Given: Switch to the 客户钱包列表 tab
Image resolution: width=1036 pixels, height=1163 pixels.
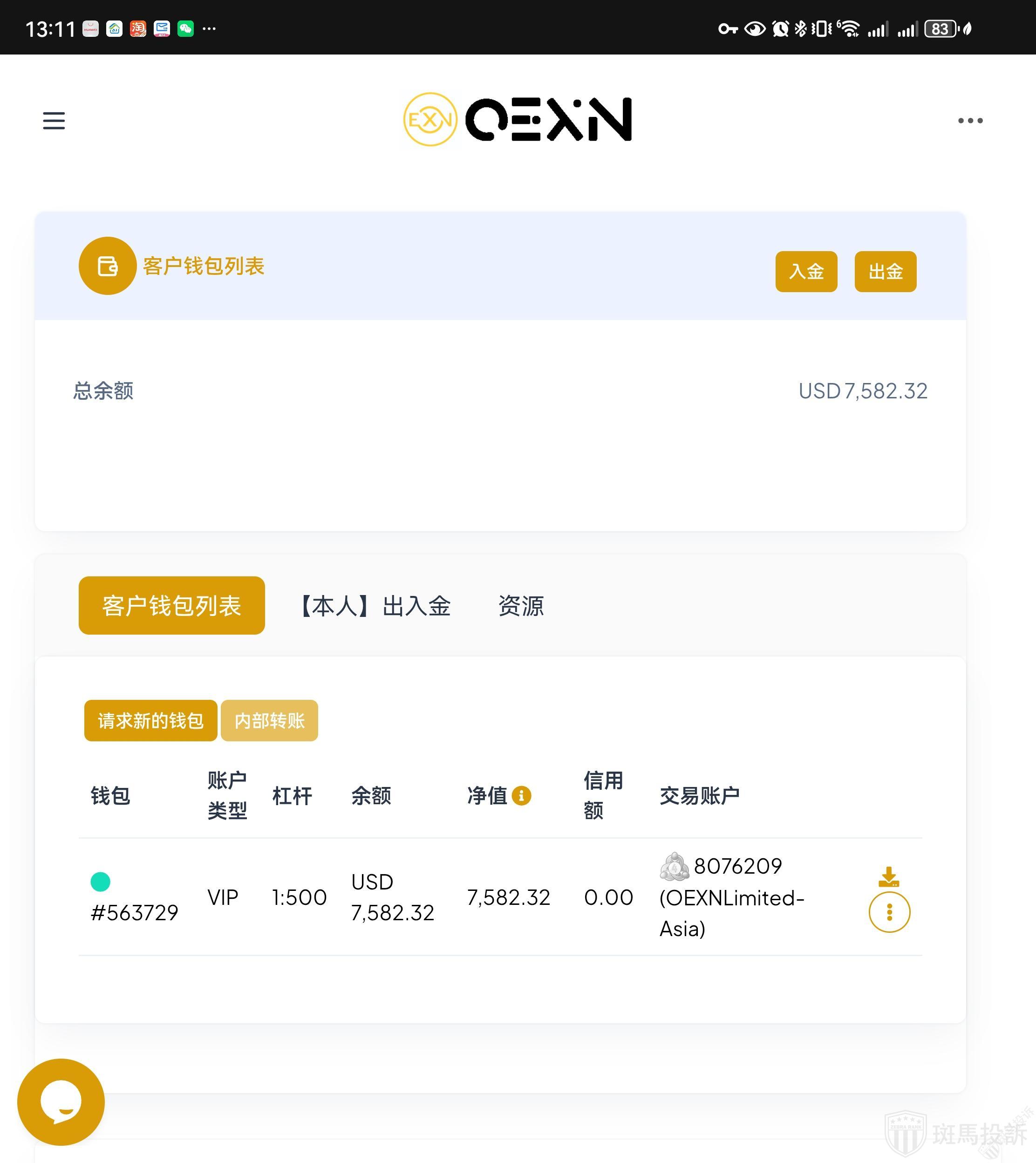Looking at the screenshot, I should coord(171,605).
